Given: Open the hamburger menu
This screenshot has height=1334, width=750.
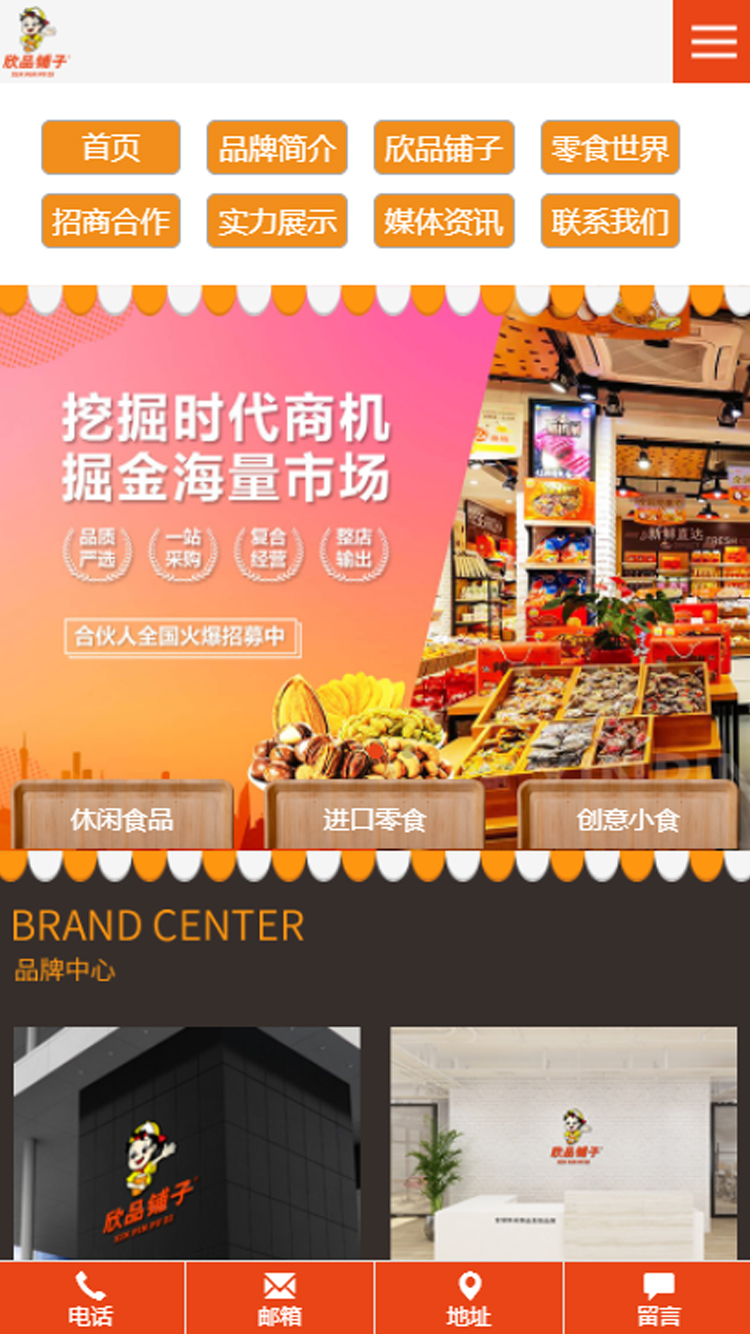Looking at the screenshot, I should click(712, 41).
